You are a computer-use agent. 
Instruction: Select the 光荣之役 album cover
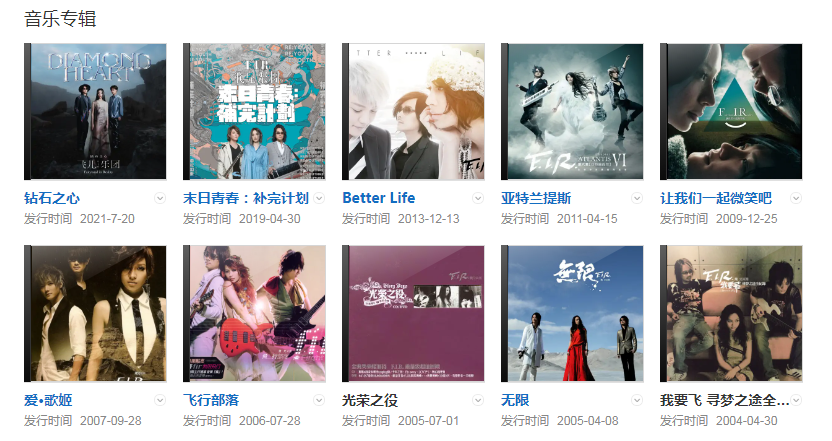pyautogui.click(x=414, y=313)
